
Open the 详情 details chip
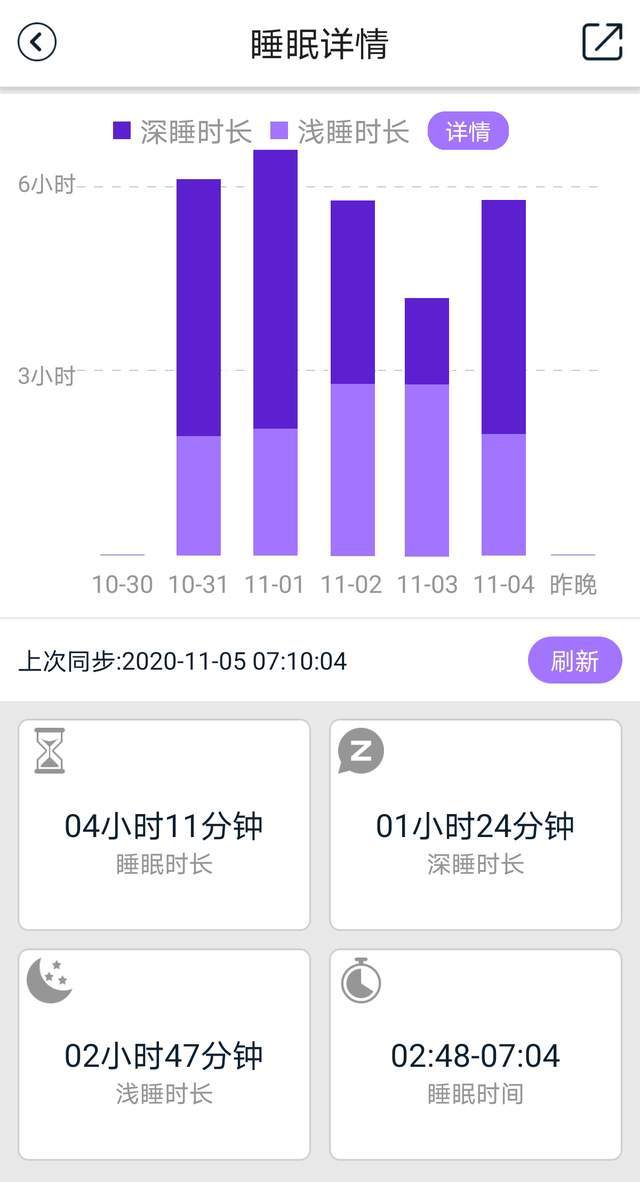pos(468,131)
